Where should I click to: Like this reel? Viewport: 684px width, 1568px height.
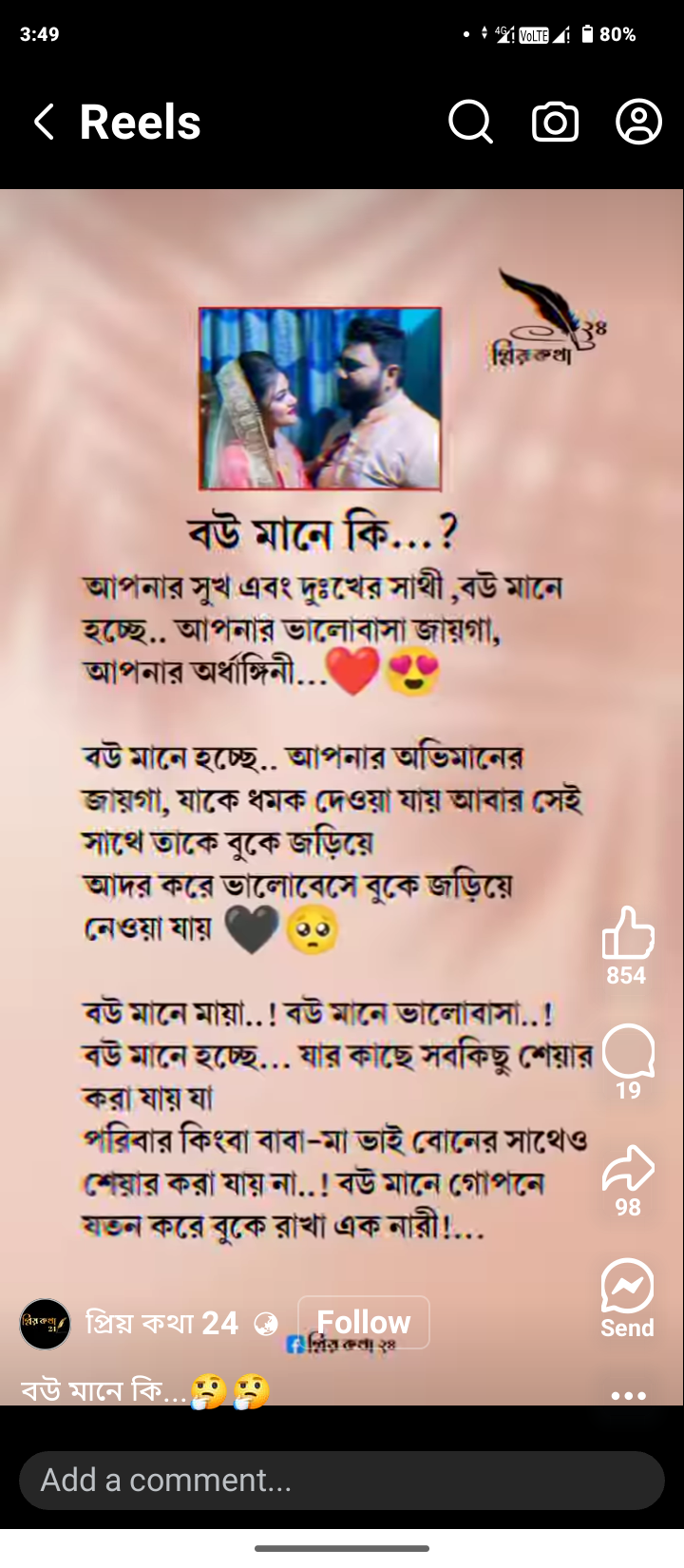coord(627,933)
